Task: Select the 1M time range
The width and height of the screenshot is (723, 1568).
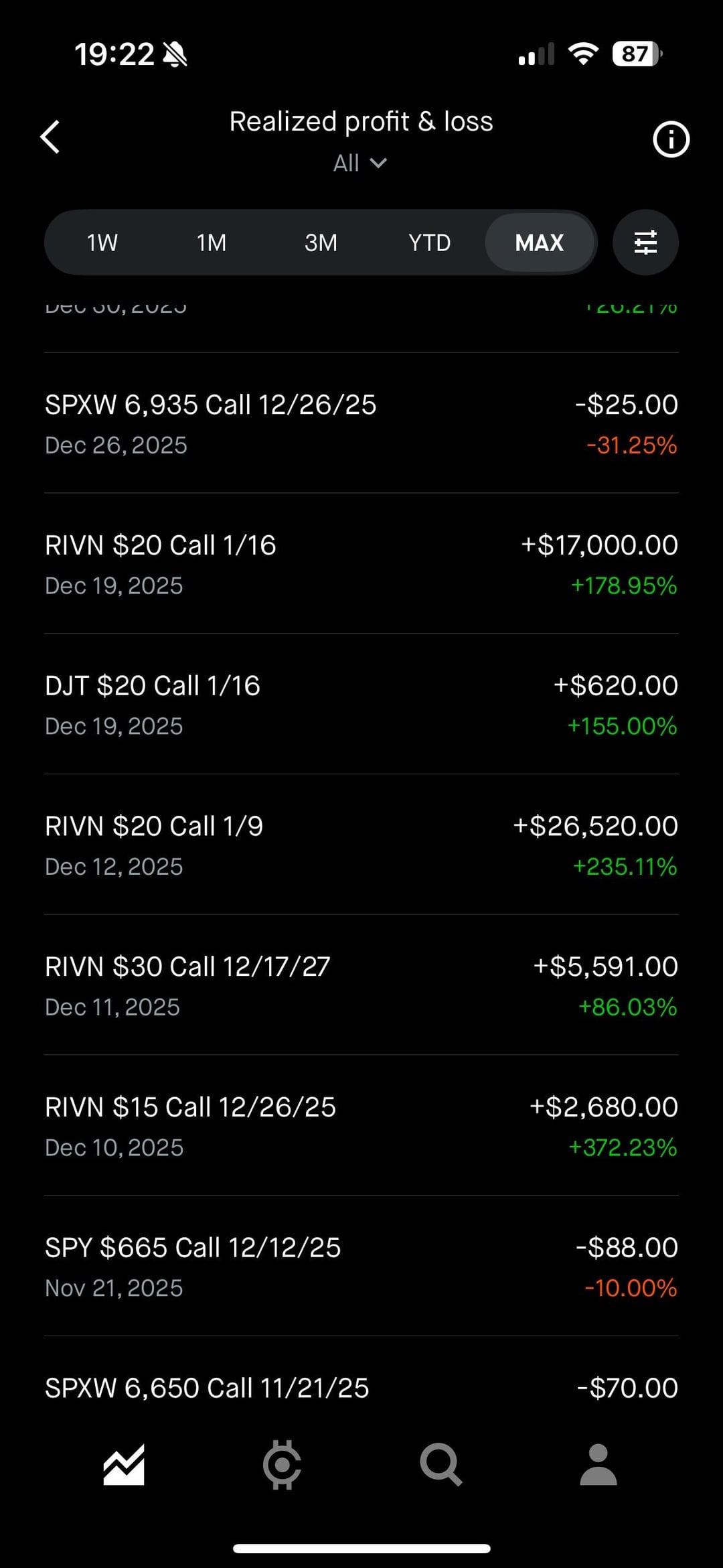Action: coord(212,242)
